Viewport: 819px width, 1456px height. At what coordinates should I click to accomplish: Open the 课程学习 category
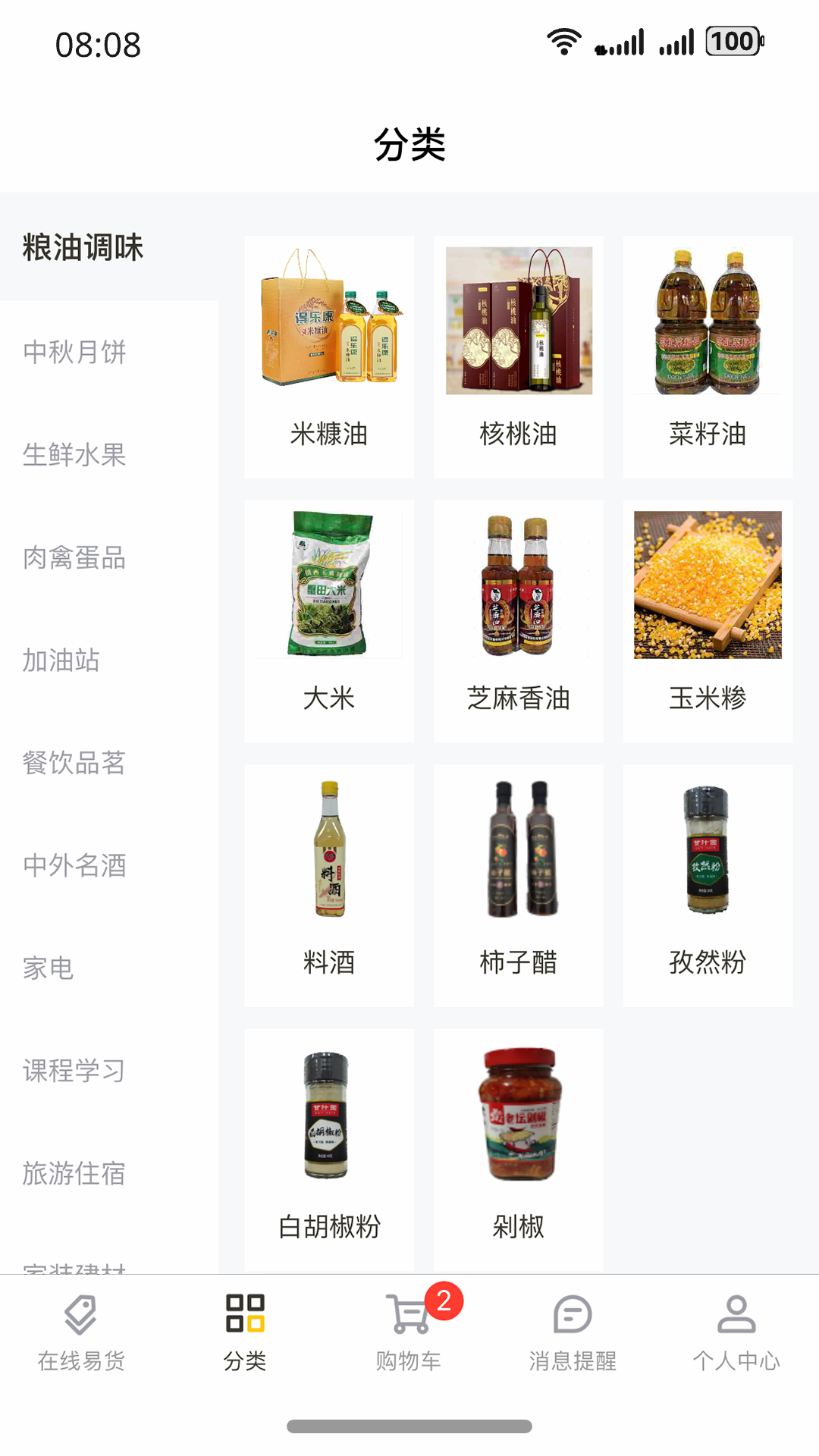(x=75, y=1071)
